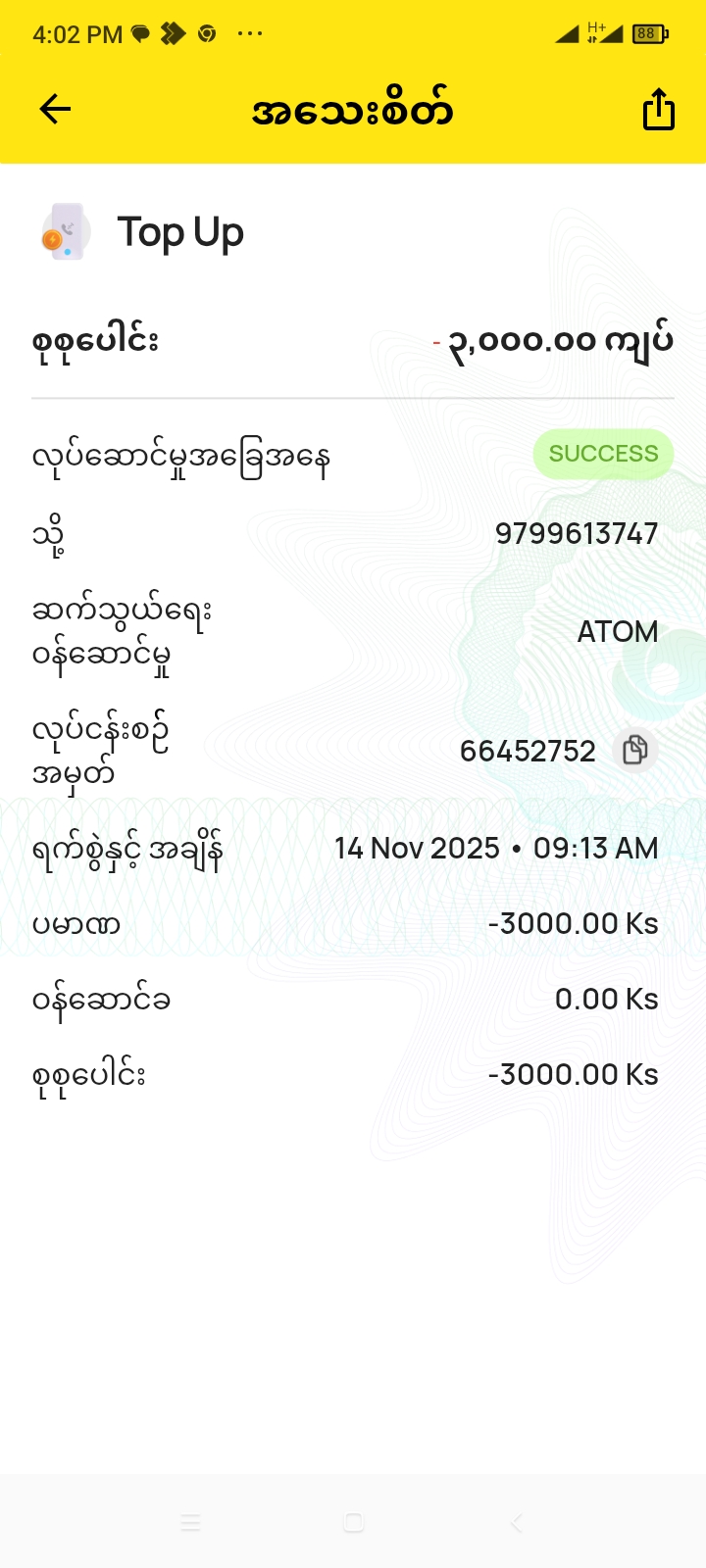The height and width of the screenshot is (1568, 706).
Task: Share this Top Up receipt
Action: (658, 109)
